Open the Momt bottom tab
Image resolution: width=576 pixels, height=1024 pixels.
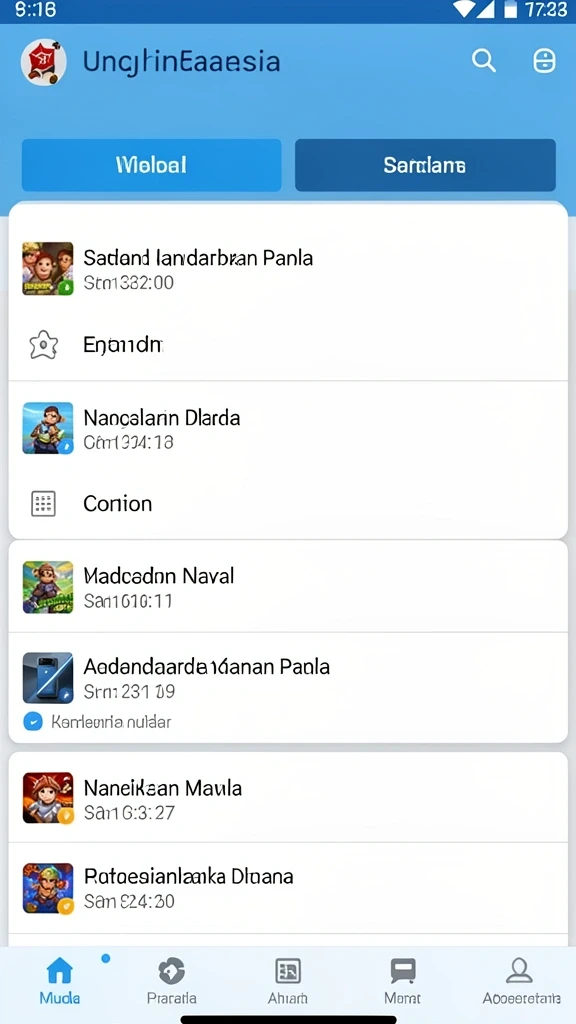403,982
